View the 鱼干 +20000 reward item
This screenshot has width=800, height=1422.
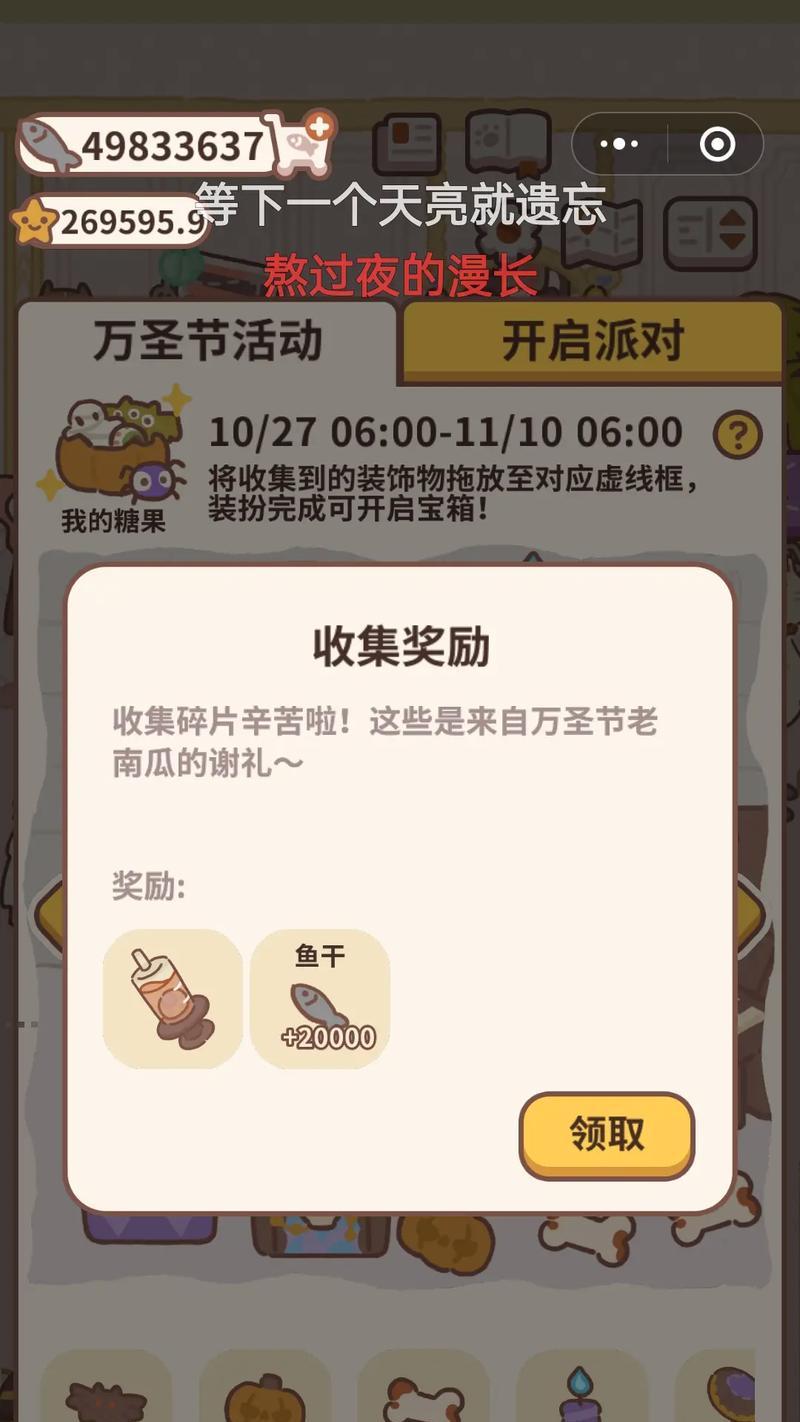[x=320, y=999]
